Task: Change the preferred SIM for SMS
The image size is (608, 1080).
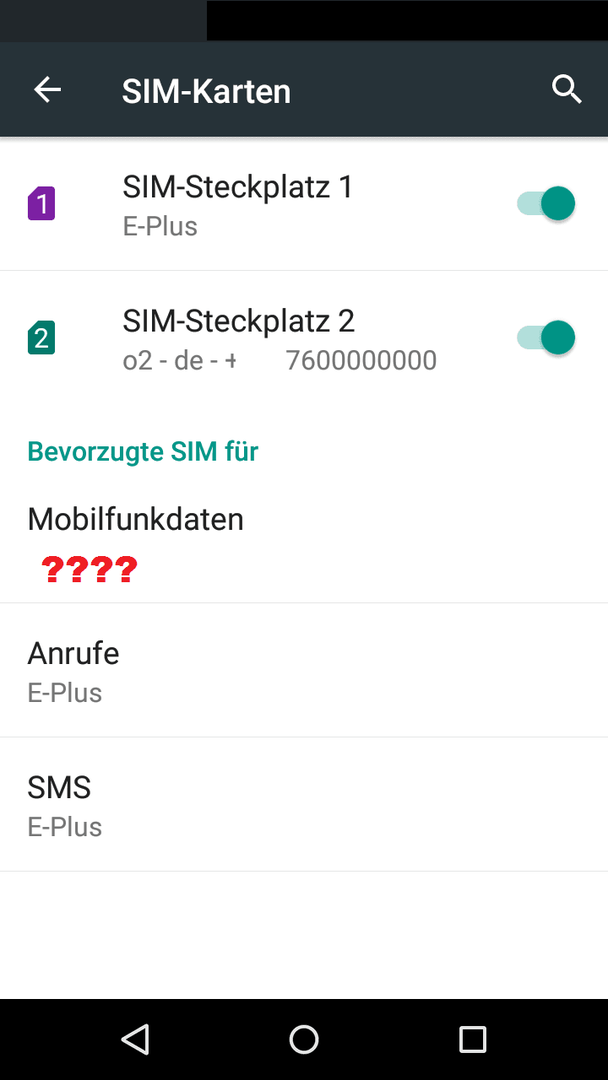Action: (304, 804)
